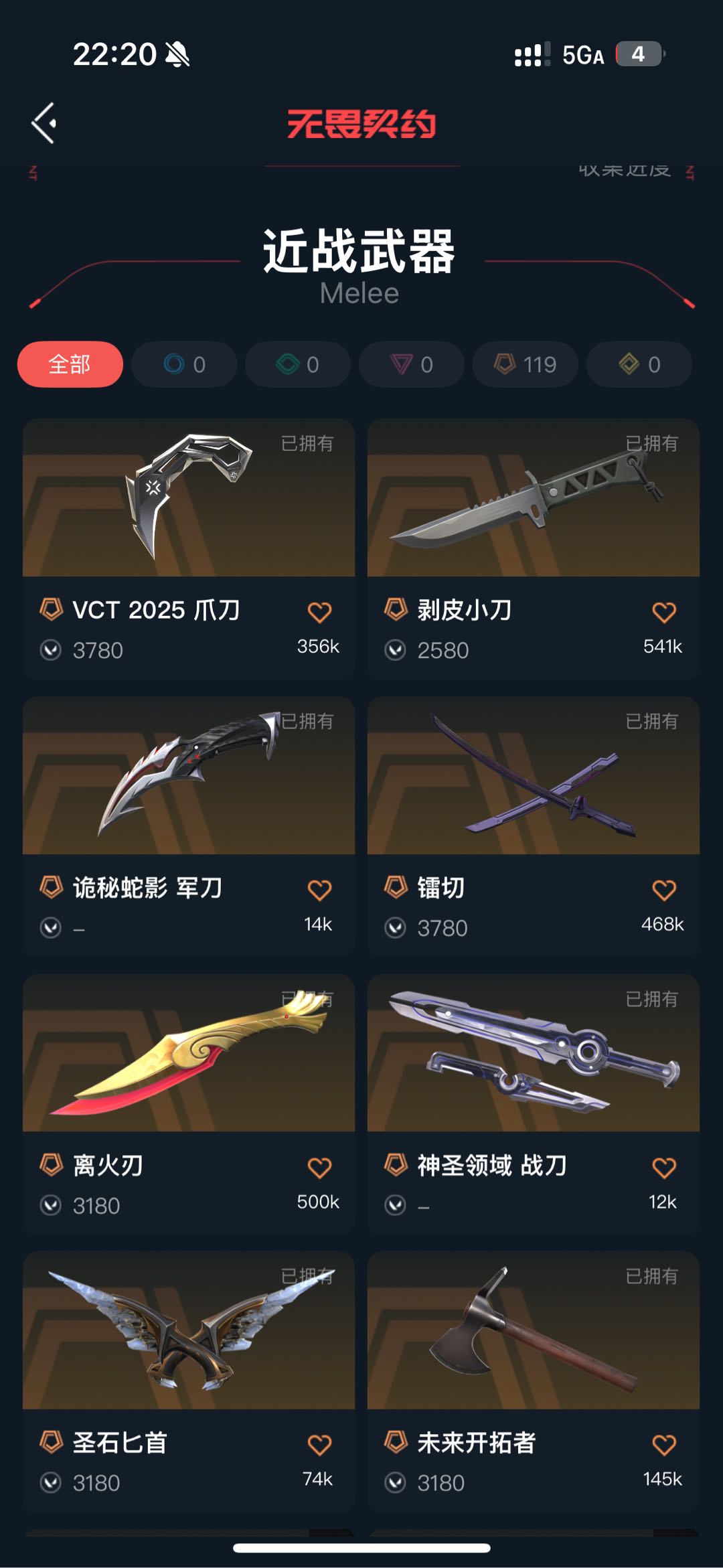This screenshot has height=1568, width=723.
Task: Filter by the blue circle tier chip
Action: pyautogui.click(x=184, y=364)
